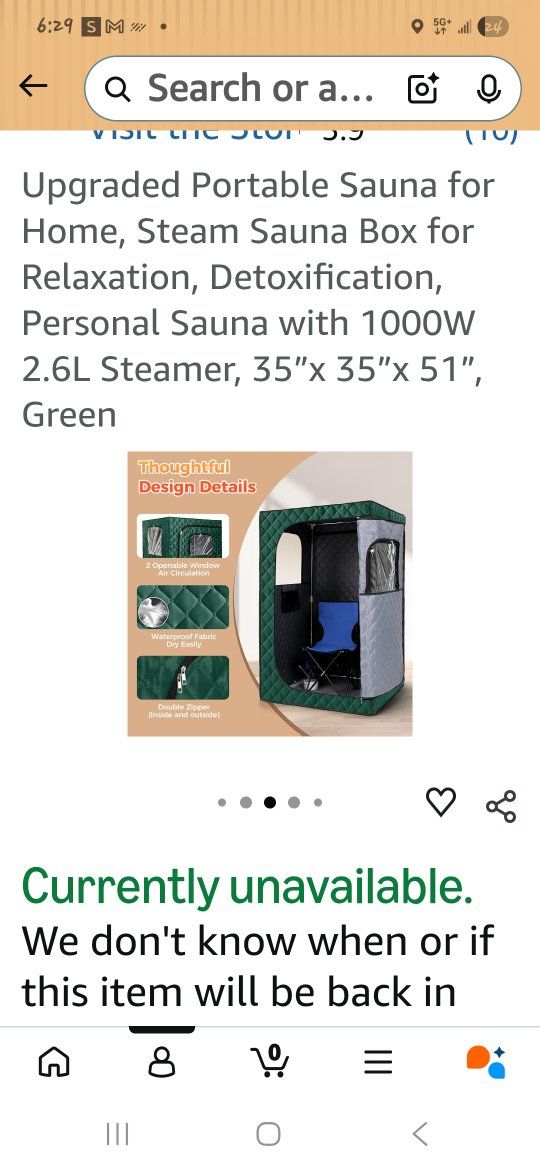Tap the system recent apps button
The width and height of the screenshot is (540, 1170).
coord(117,1134)
